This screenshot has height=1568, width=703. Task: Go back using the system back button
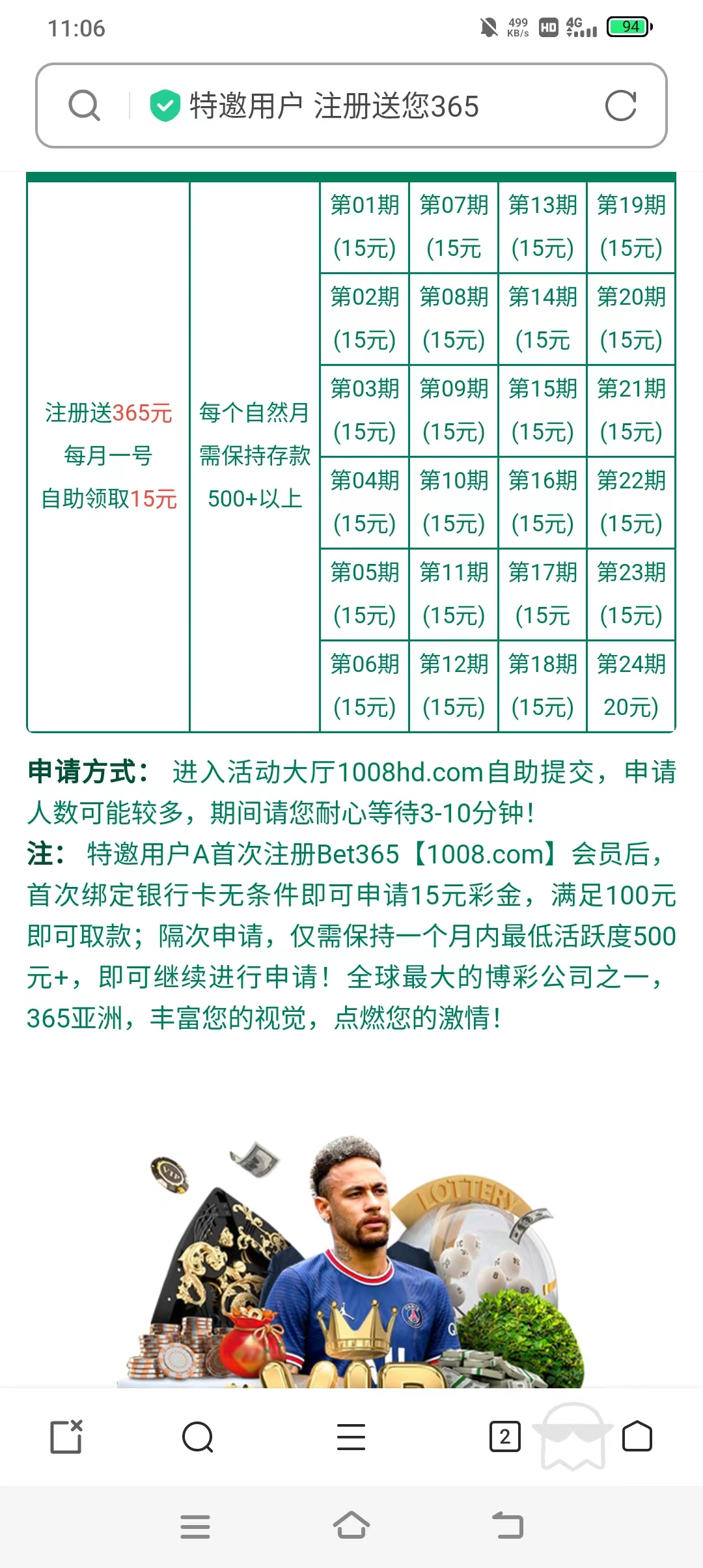pyautogui.click(x=508, y=1526)
